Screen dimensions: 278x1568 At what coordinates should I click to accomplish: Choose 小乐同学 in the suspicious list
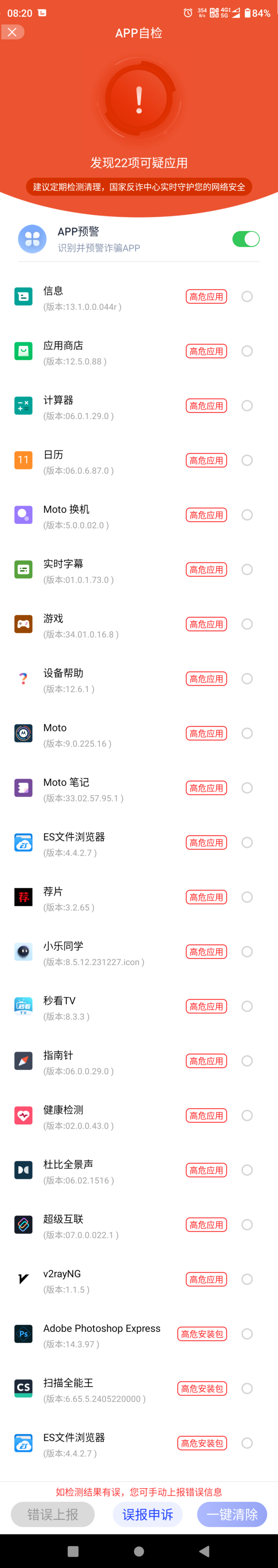click(247, 951)
